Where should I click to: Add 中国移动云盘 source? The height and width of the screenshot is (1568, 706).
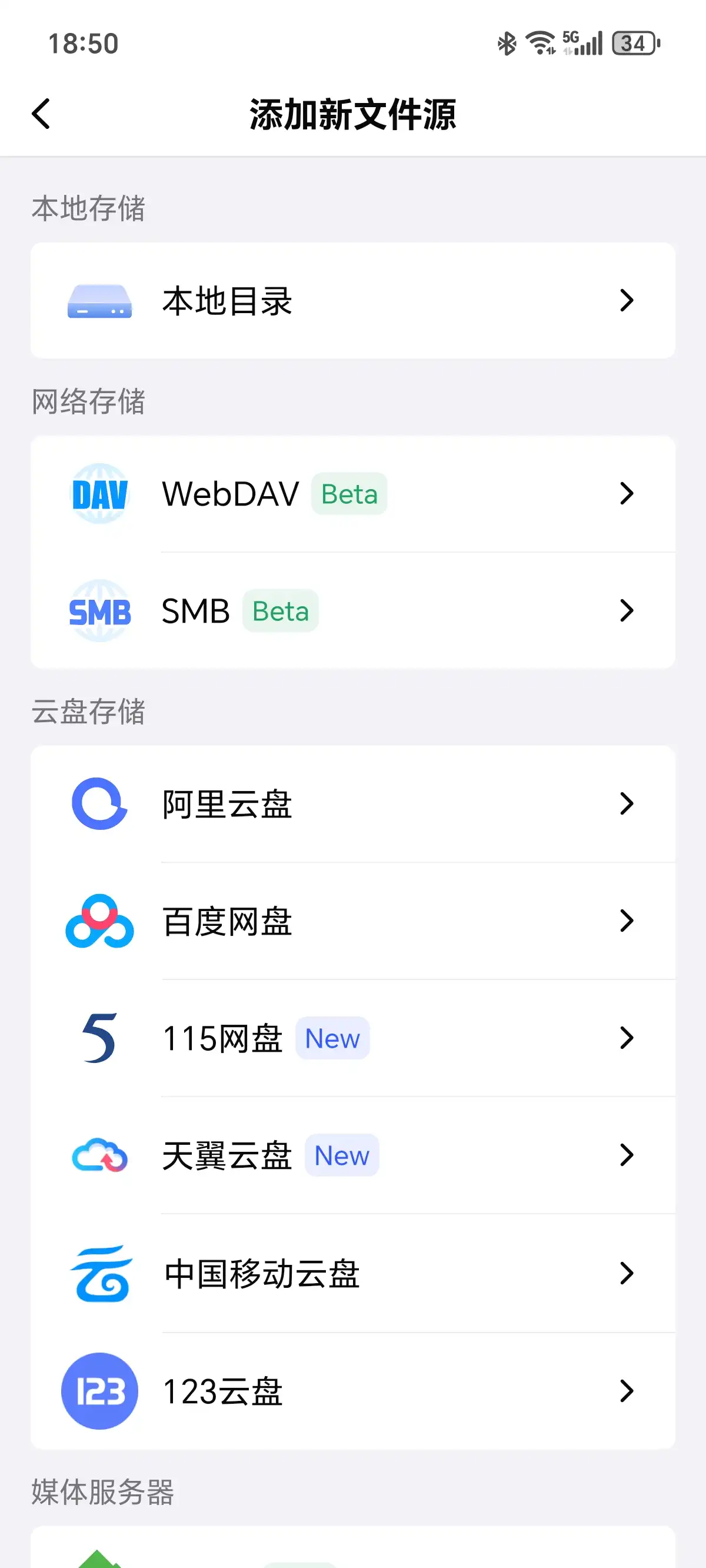[x=352, y=1273]
